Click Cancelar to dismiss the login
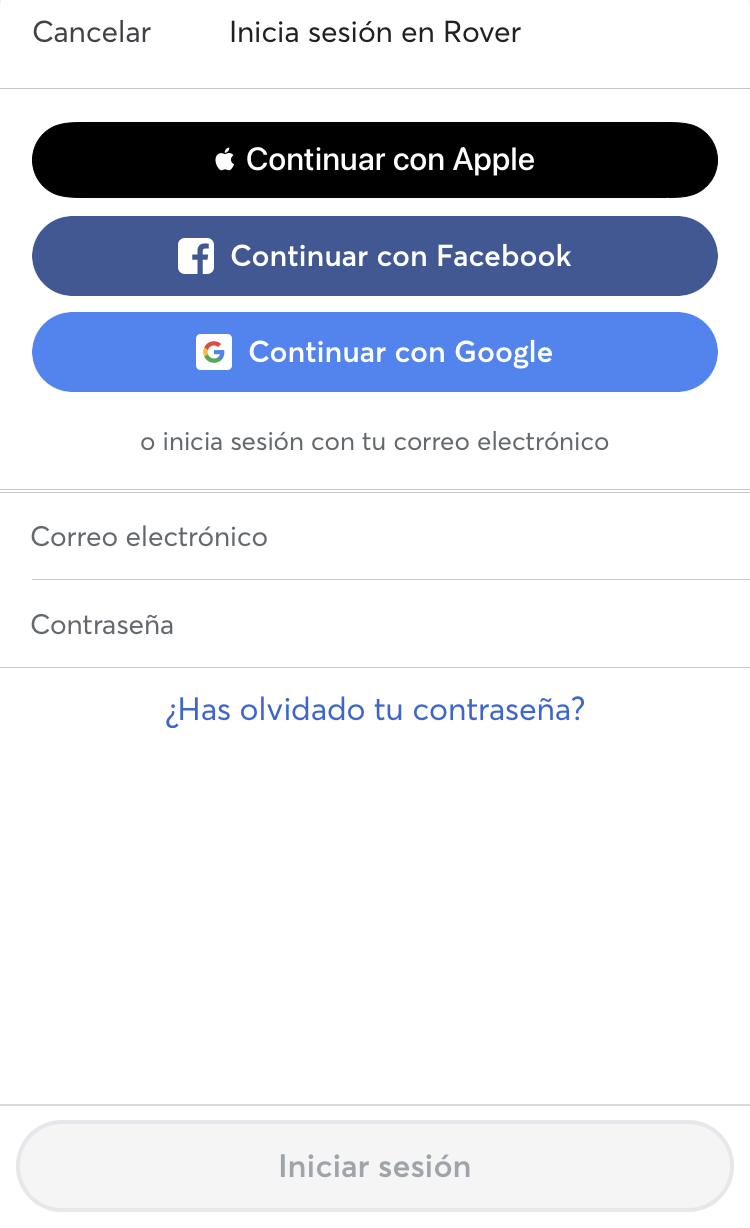Image resolution: width=750 pixels, height=1228 pixels. point(90,32)
